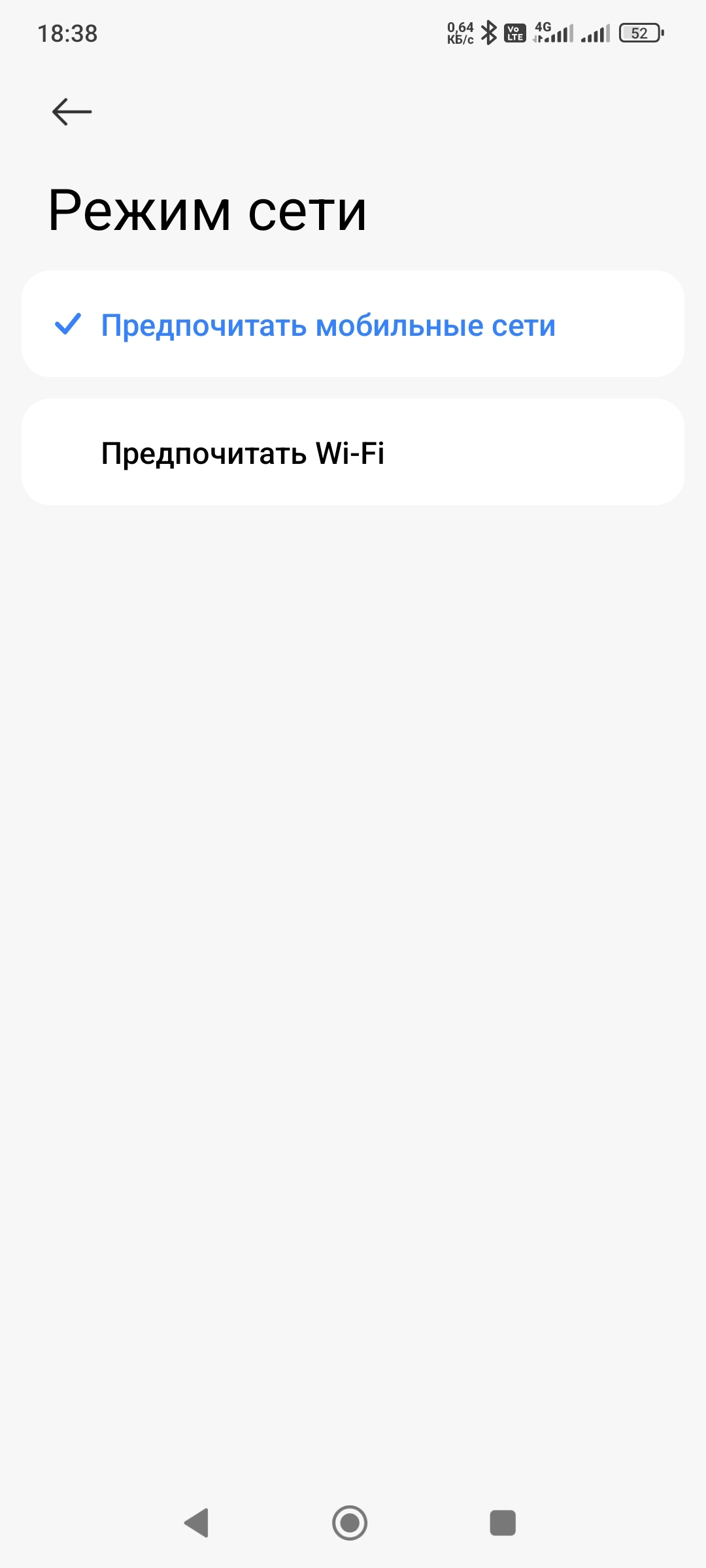Go to home screen via circle button
The height and width of the screenshot is (1568, 706).
coord(350,1523)
